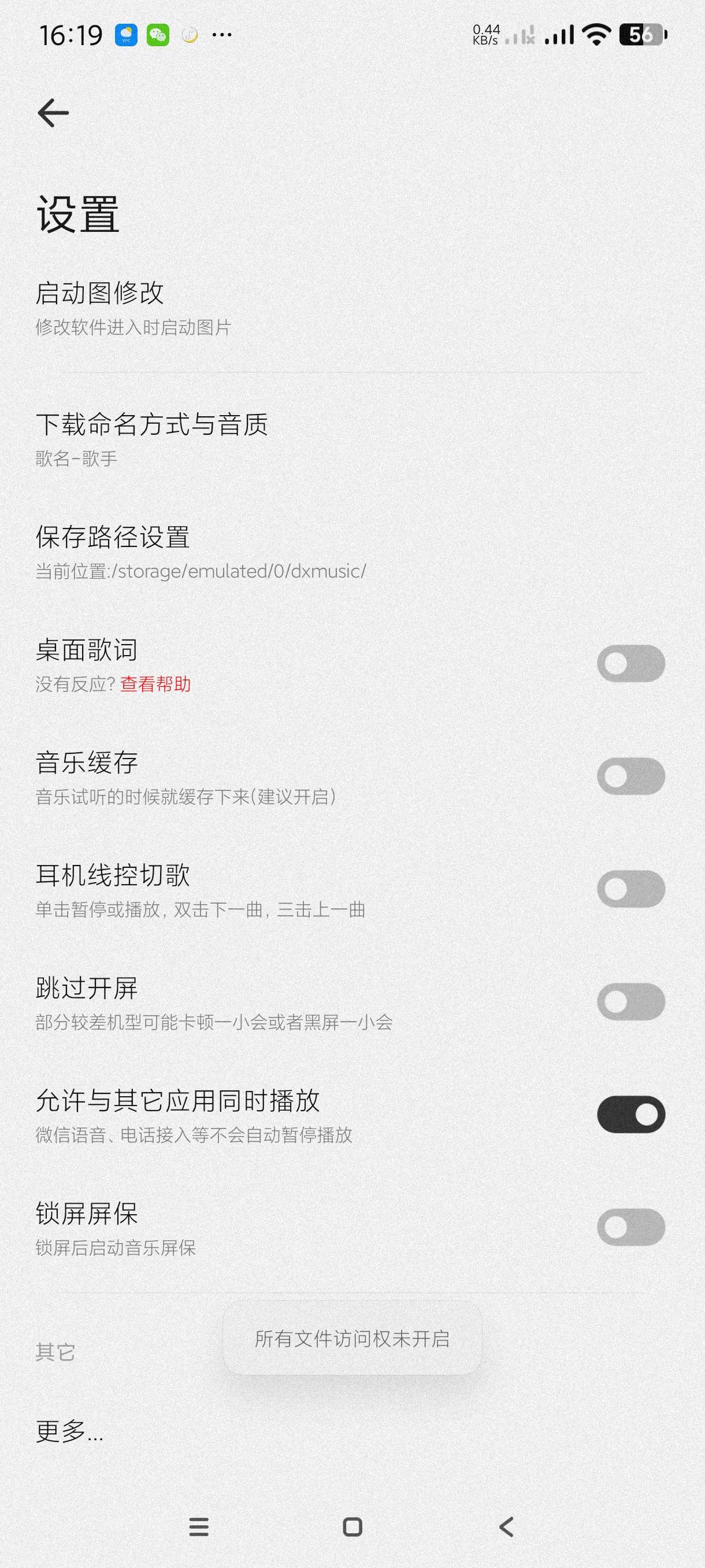Tap the red 查看帮助 link
The image size is (705, 1568).
[x=155, y=685]
